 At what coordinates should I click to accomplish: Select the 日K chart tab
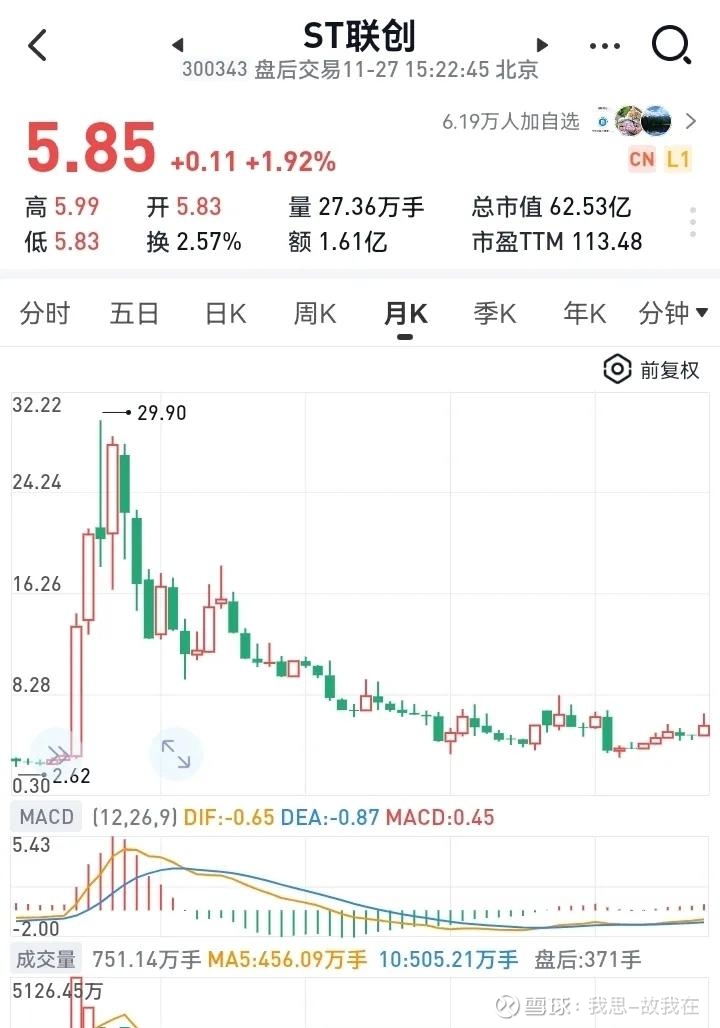(225, 313)
